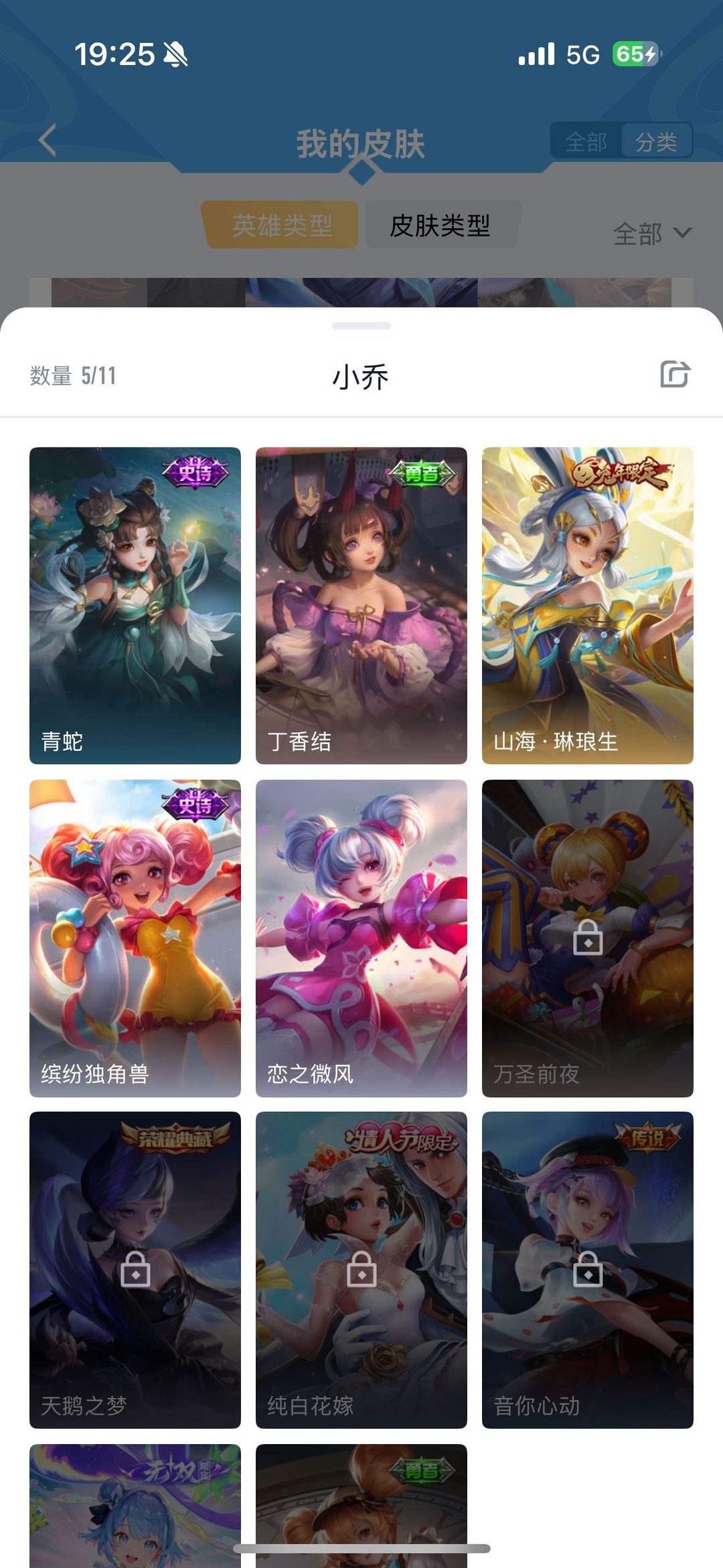The height and width of the screenshot is (1568, 723).
Task: Switch view to 分类
Action: (x=656, y=141)
